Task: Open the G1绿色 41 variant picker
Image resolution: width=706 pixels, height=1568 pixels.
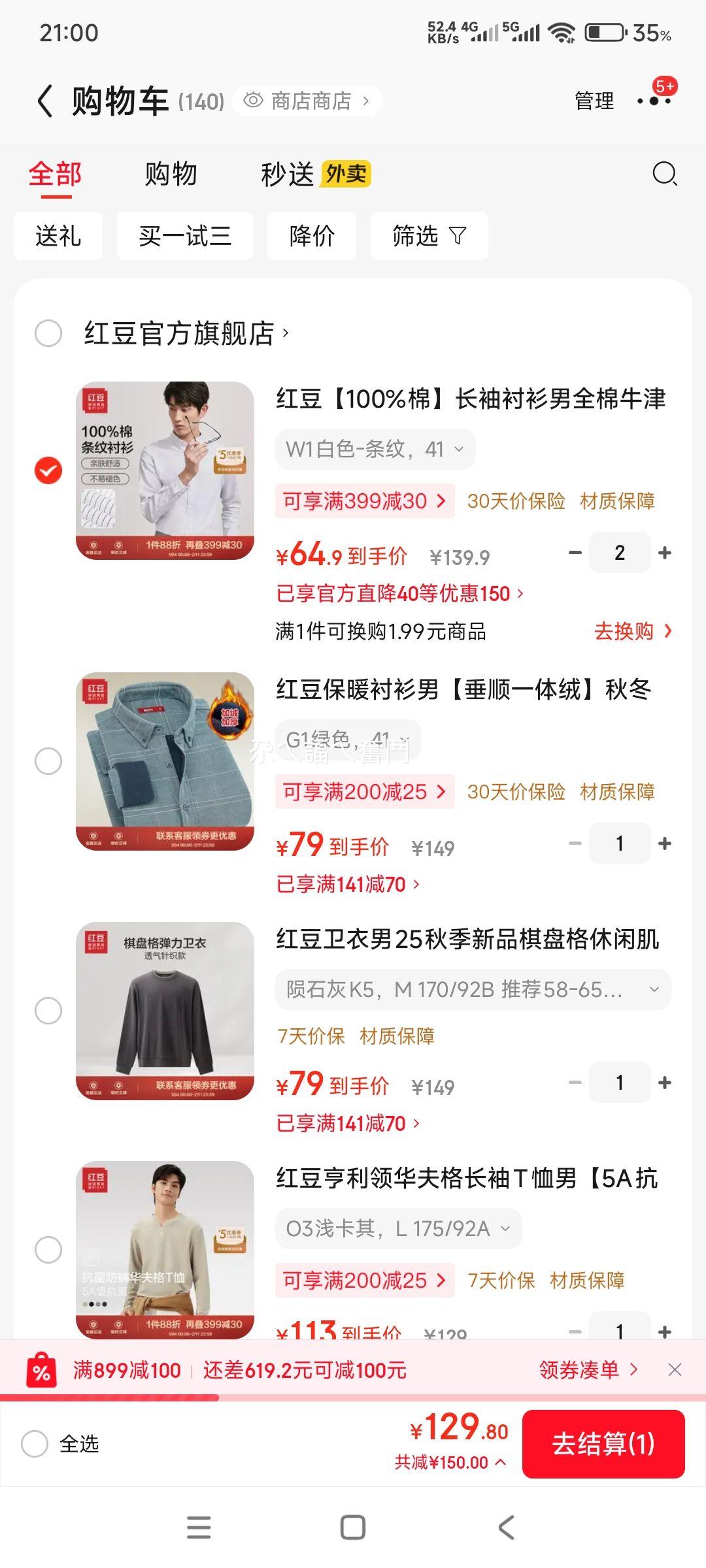Action: click(348, 739)
